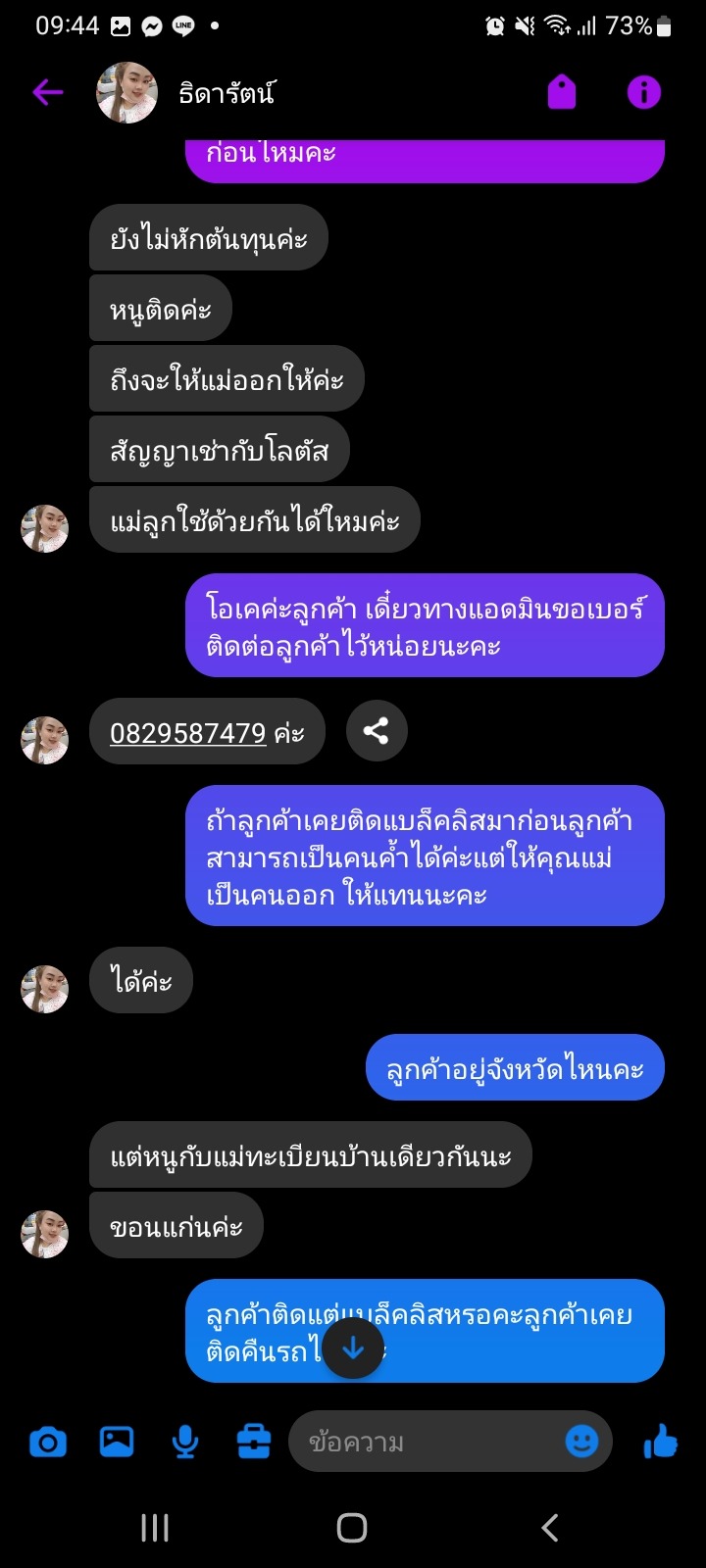Share the phone number message
This screenshot has width=706, height=1568.
coord(377,731)
